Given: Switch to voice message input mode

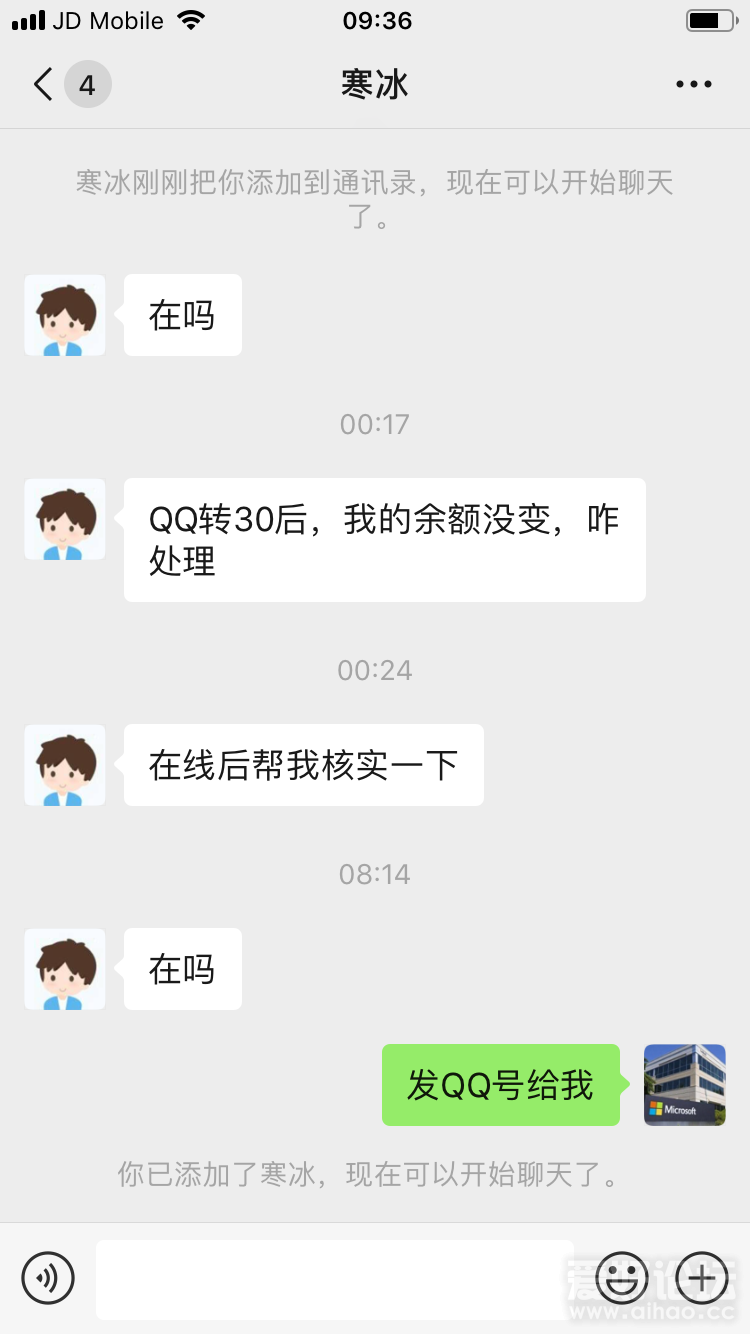Looking at the screenshot, I should [x=48, y=1278].
